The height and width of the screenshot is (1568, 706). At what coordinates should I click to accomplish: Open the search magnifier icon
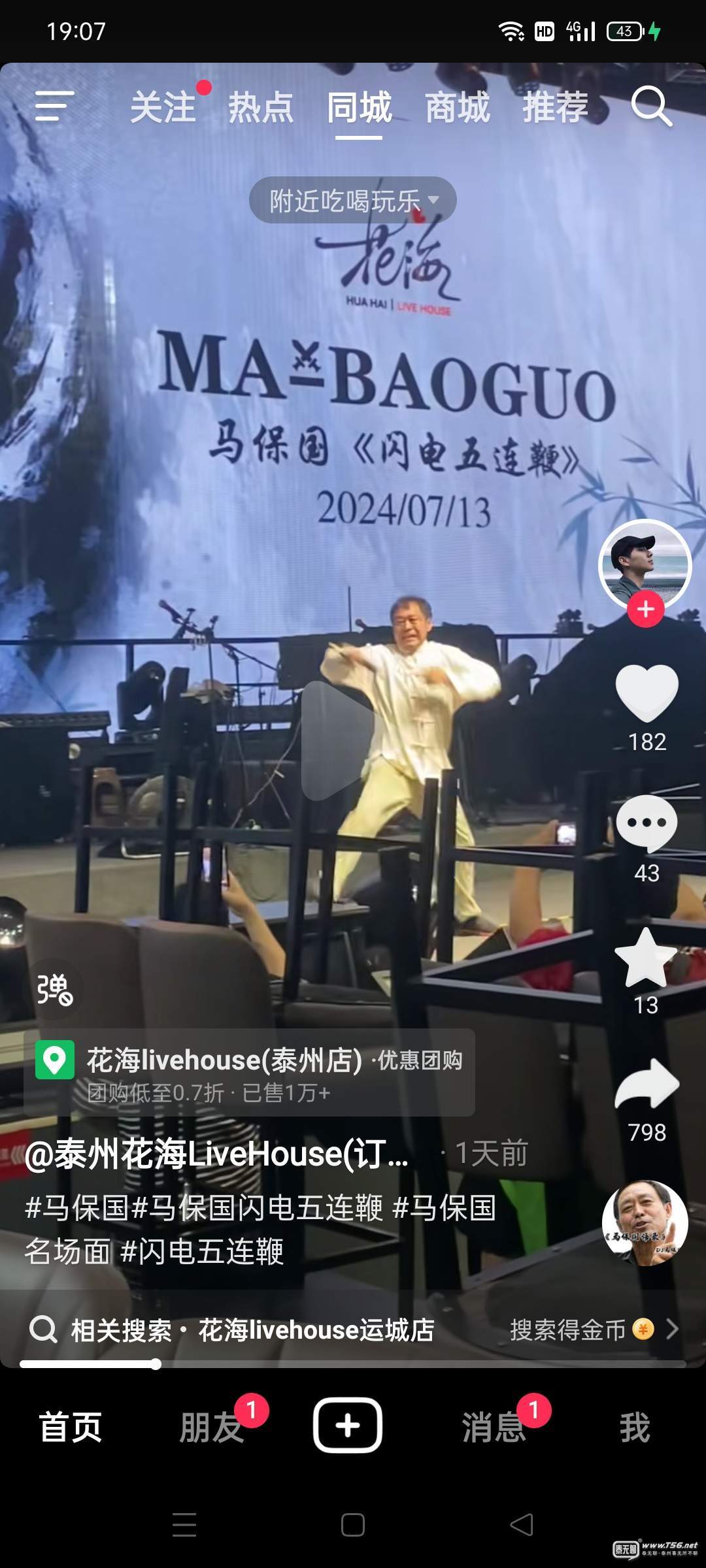tap(651, 106)
